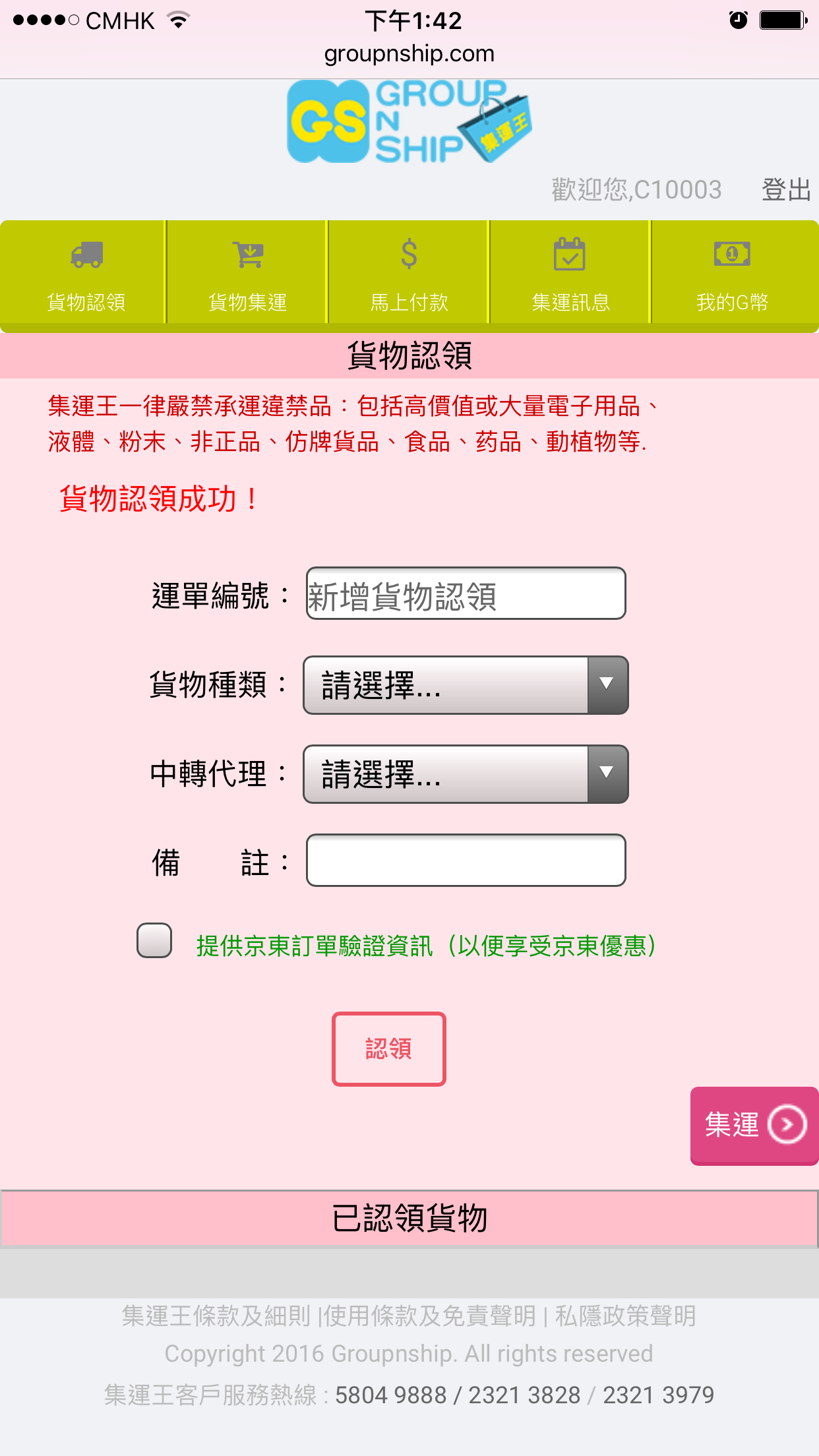Image resolution: width=819 pixels, height=1456 pixels.
Task: Open 使用條款及免責聲明 link
Action: [429, 1316]
